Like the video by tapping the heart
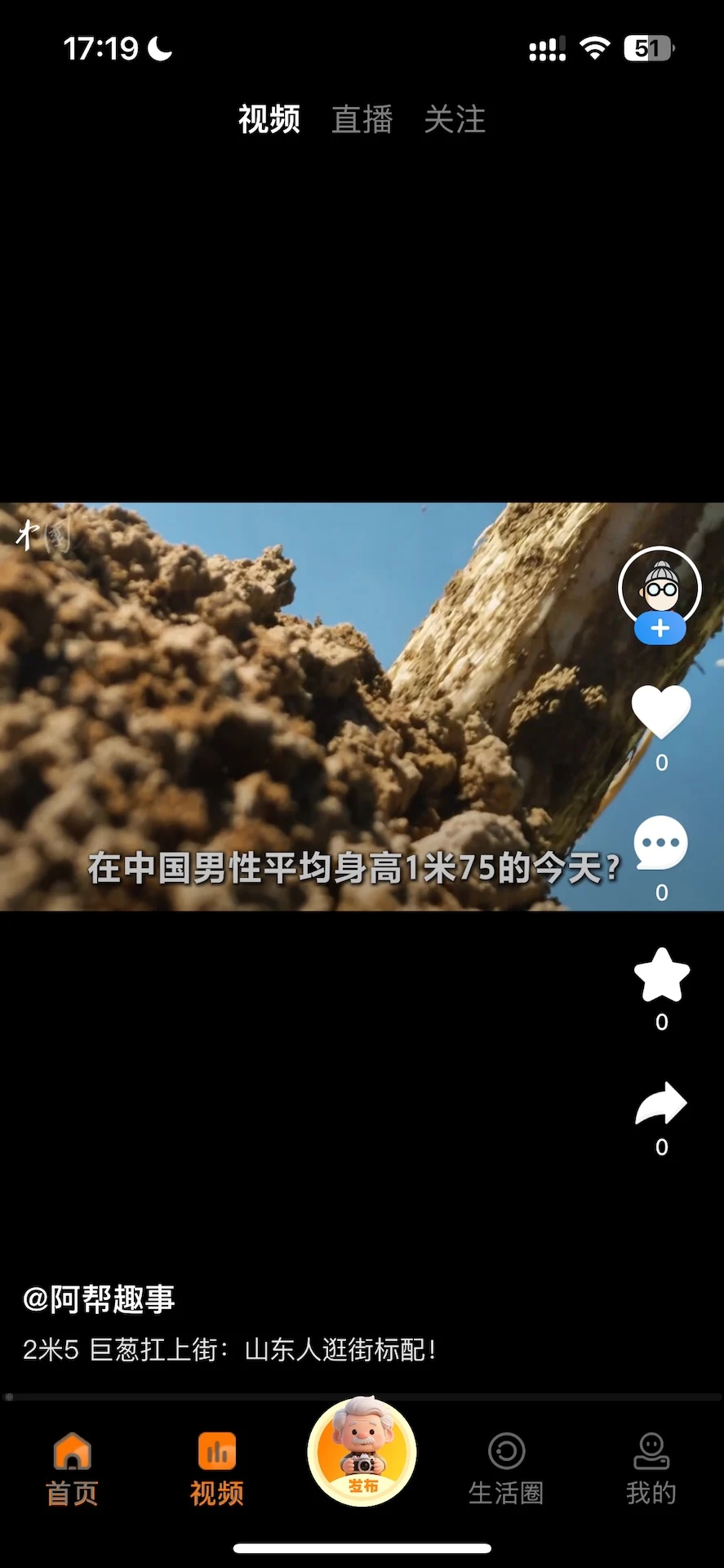This screenshot has width=724, height=1568. (661, 709)
